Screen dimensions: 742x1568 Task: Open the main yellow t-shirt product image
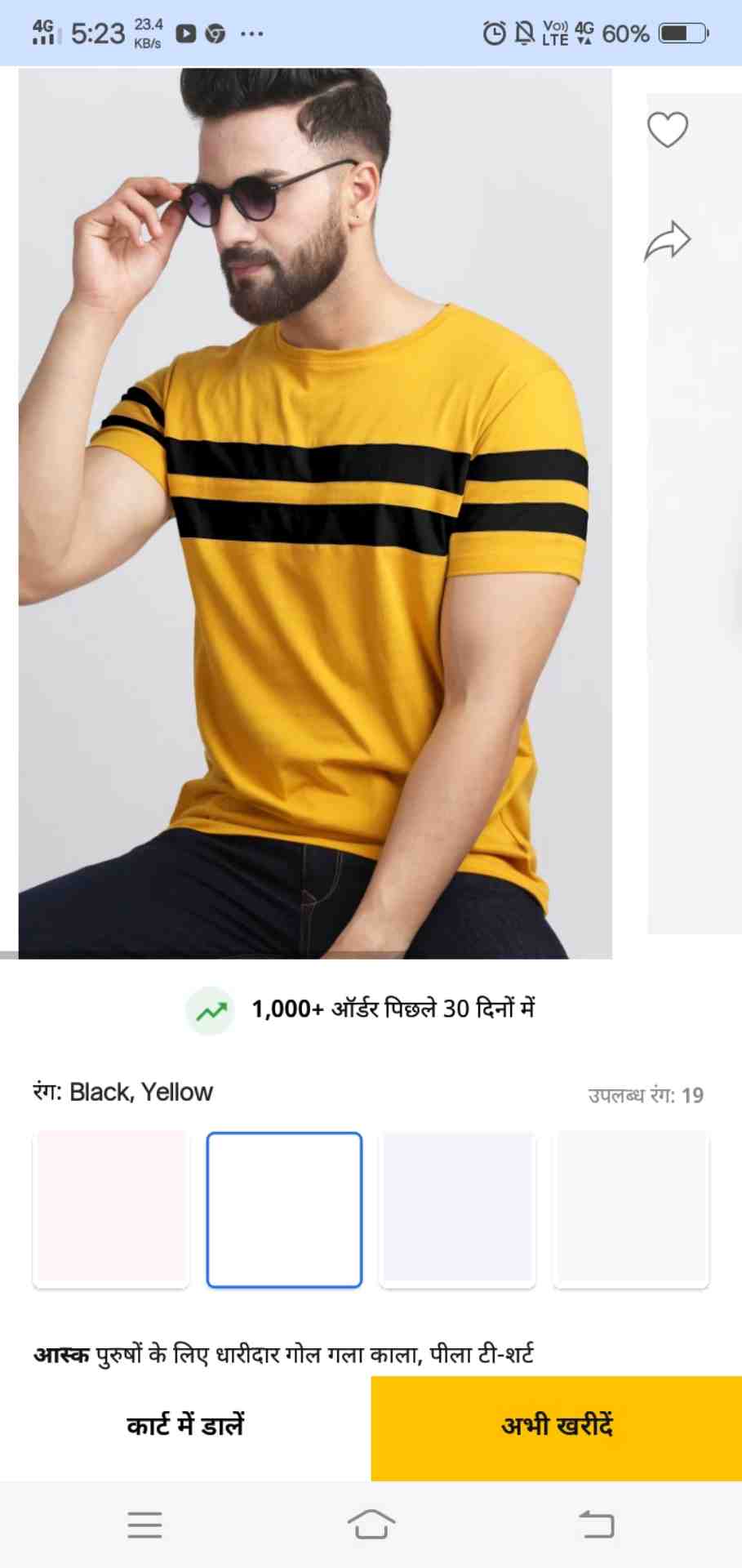pyautogui.click(x=315, y=513)
